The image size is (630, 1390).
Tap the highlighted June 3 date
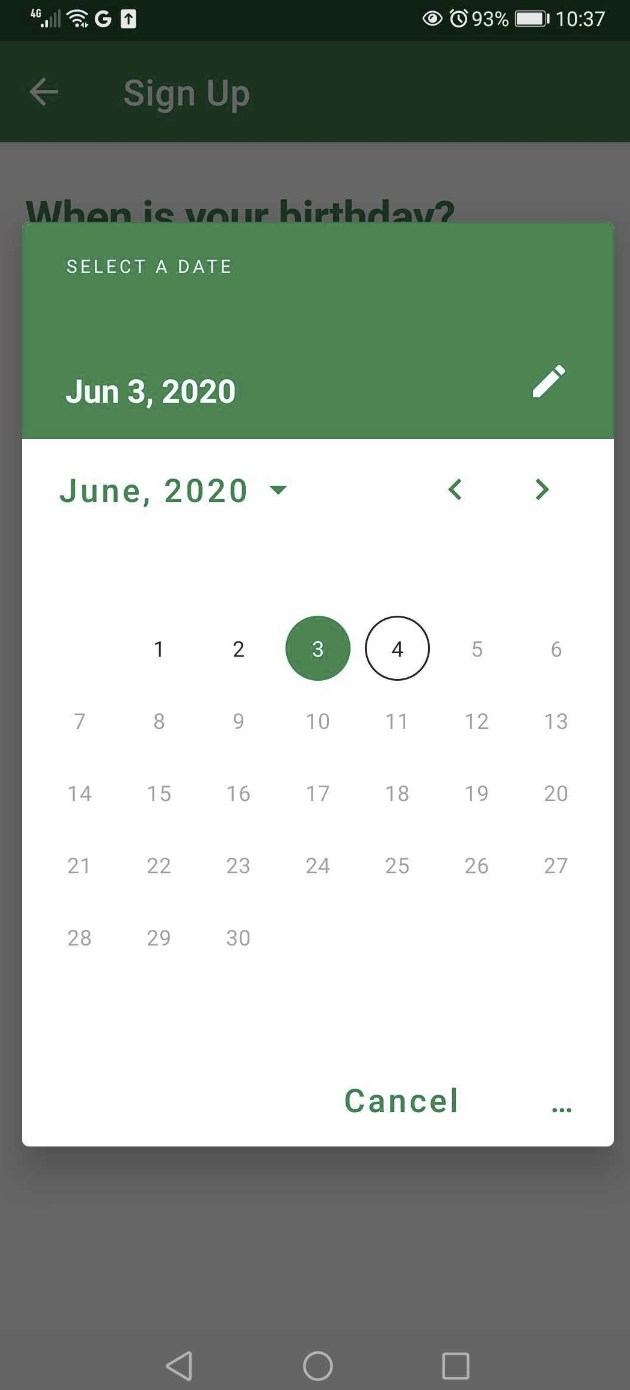pos(318,649)
